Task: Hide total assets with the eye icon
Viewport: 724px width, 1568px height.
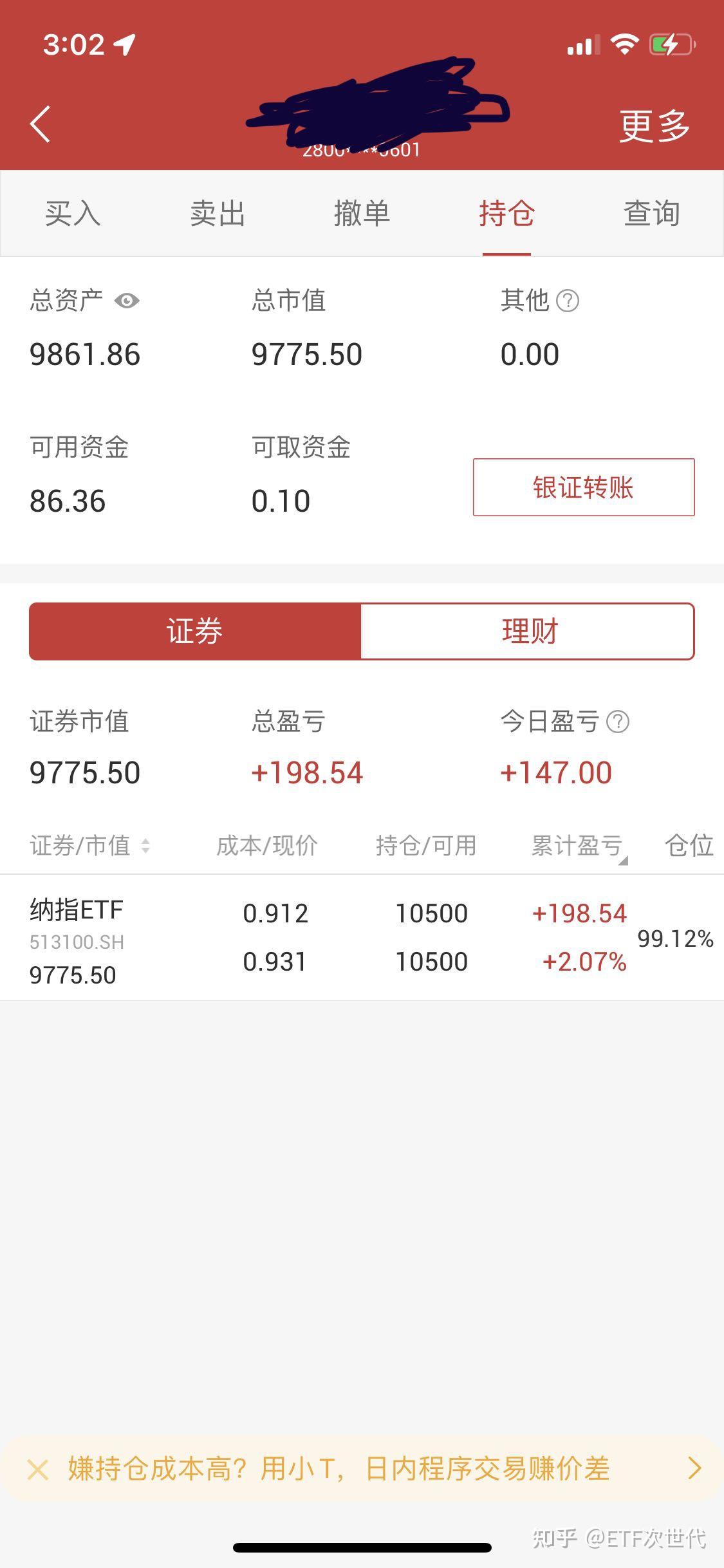Action: pyautogui.click(x=126, y=302)
